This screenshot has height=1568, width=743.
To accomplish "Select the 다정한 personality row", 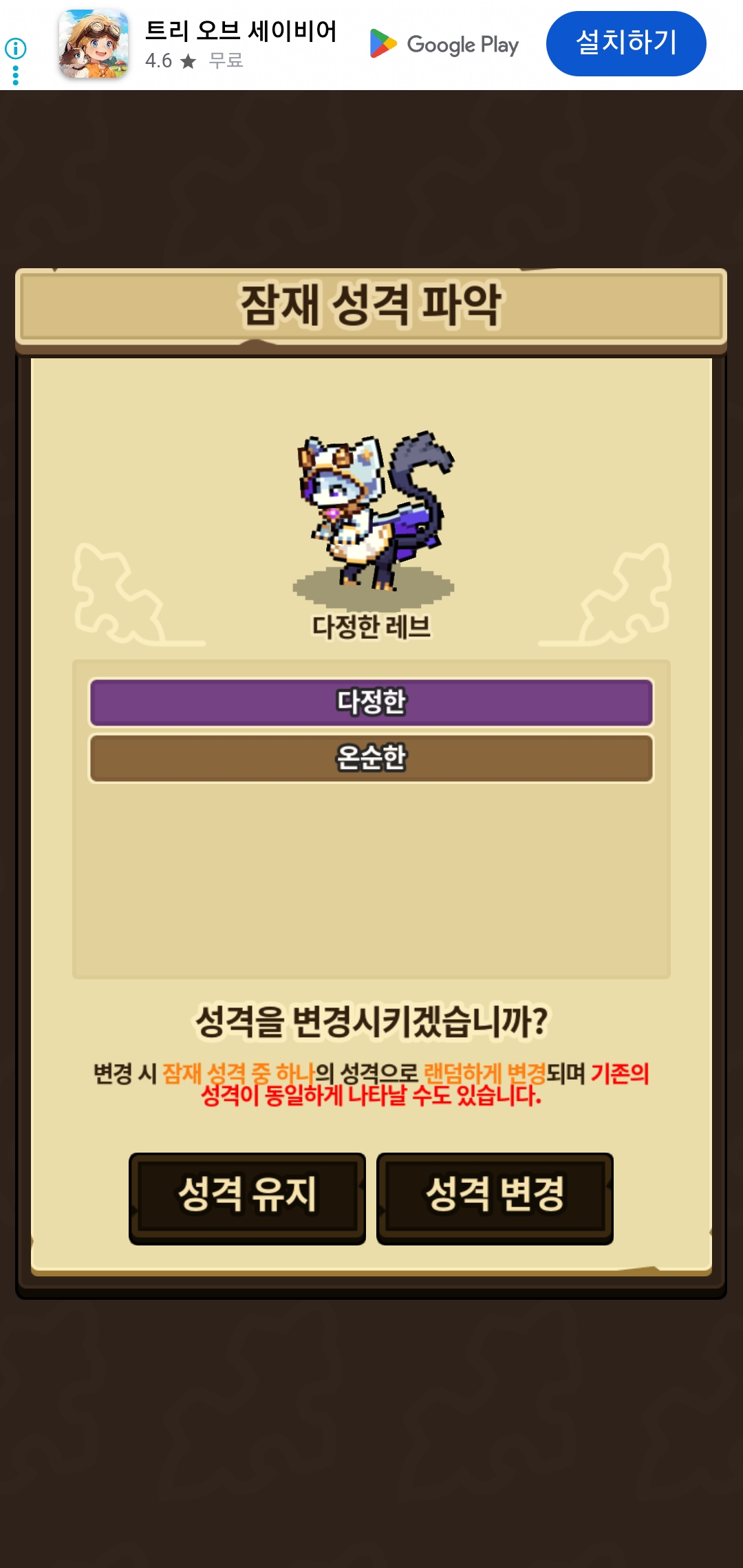I will [371, 702].
